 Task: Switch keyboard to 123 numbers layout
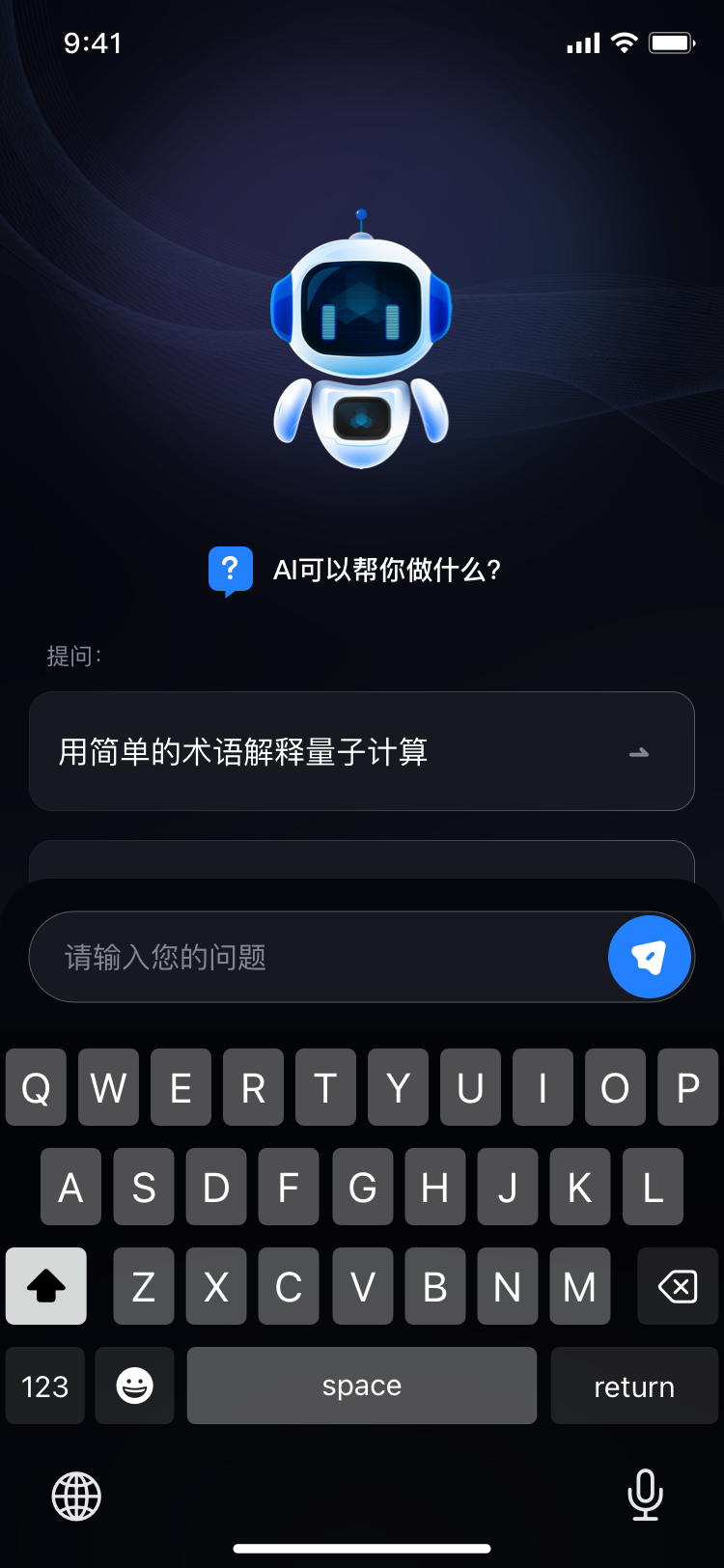(x=45, y=1386)
